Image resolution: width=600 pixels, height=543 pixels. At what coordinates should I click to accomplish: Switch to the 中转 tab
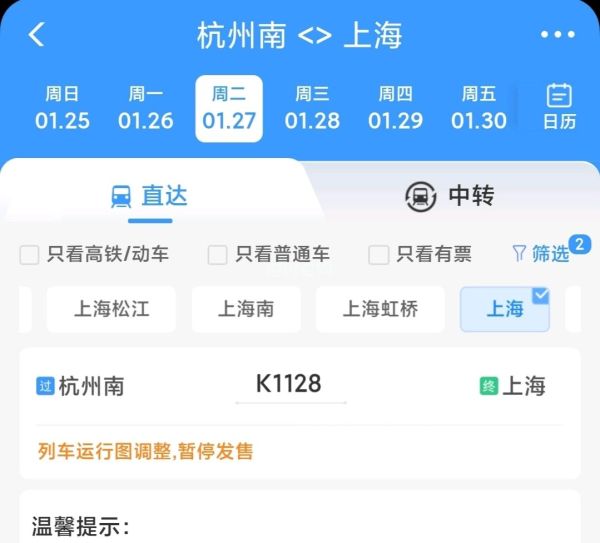point(449,196)
